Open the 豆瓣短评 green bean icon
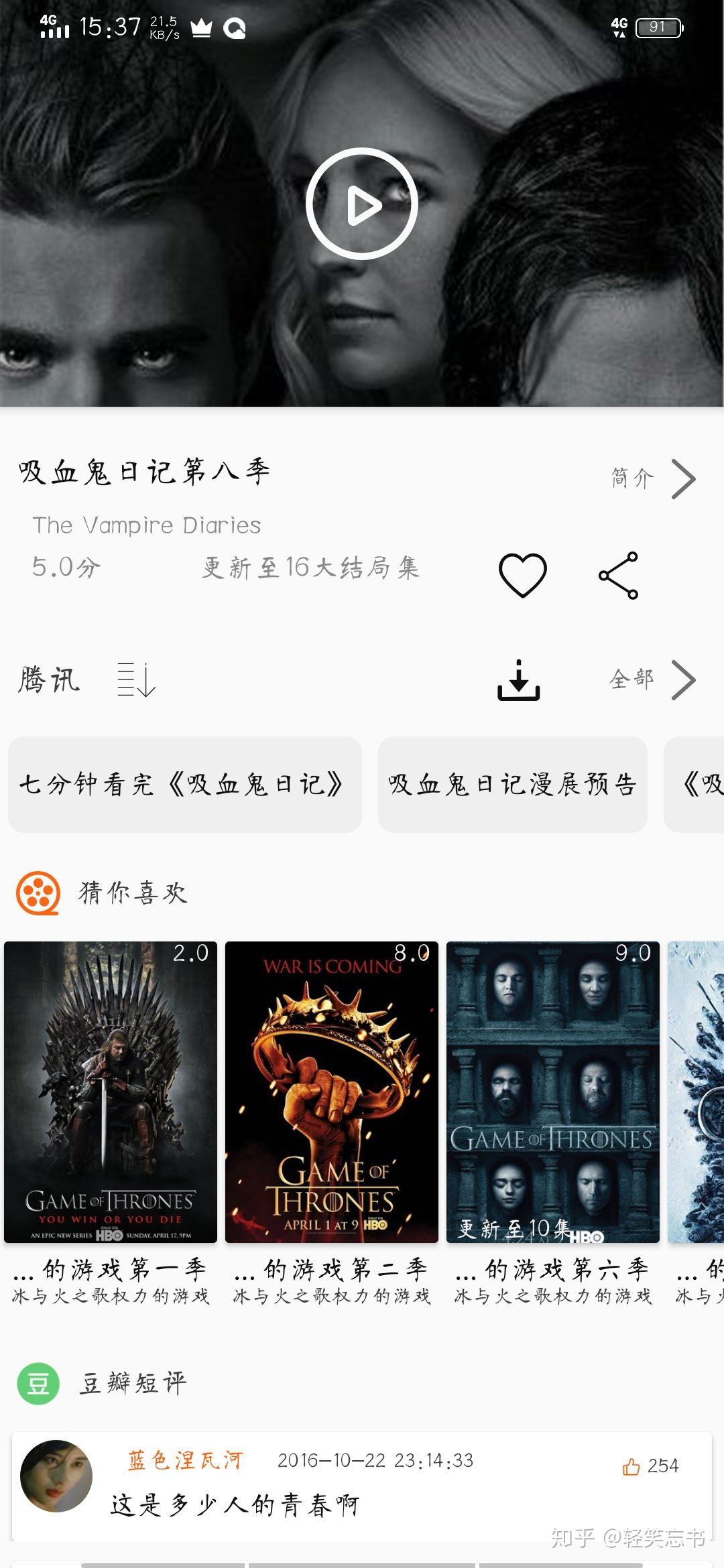Viewport: 724px width, 1568px height. point(38,1382)
